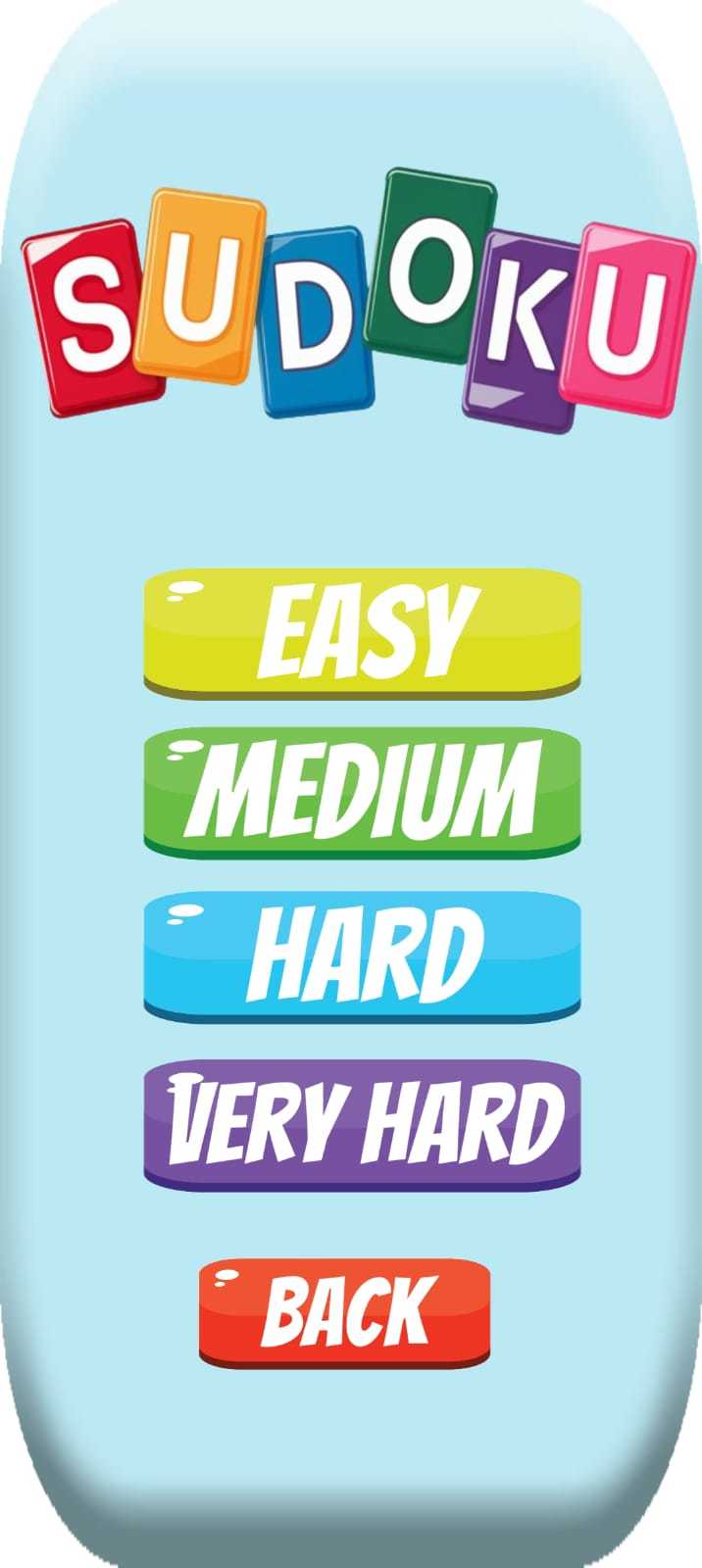Pick the Very Hard difficulty
702x1568 pixels.
[x=362, y=1123]
